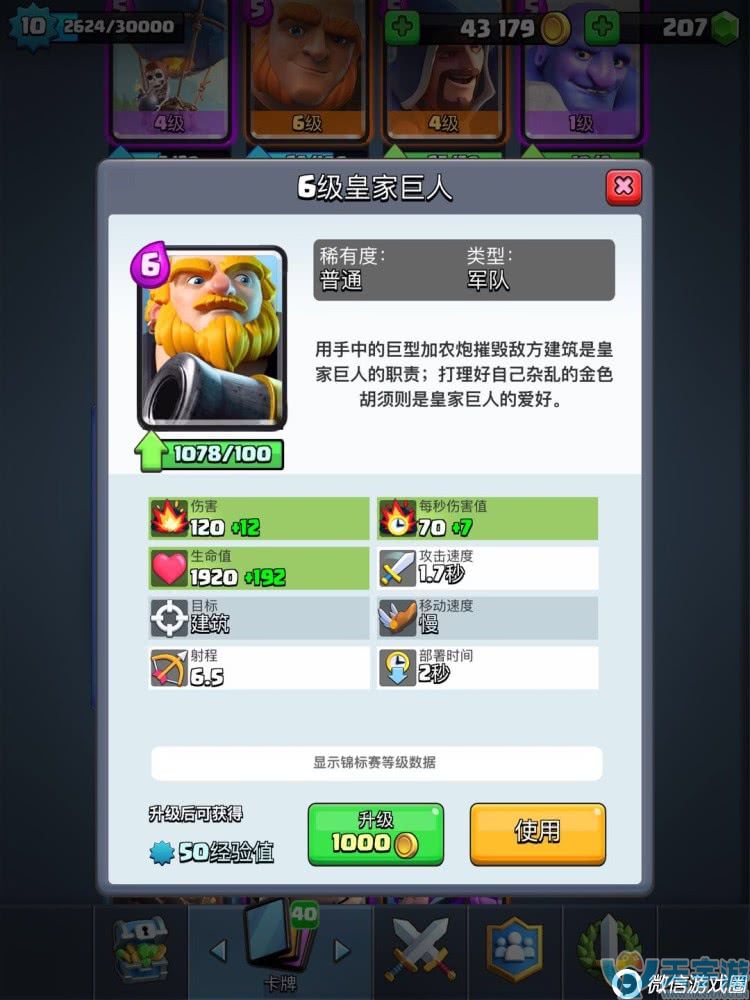Tap the right arrow beside cards tab

click(x=343, y=950)
